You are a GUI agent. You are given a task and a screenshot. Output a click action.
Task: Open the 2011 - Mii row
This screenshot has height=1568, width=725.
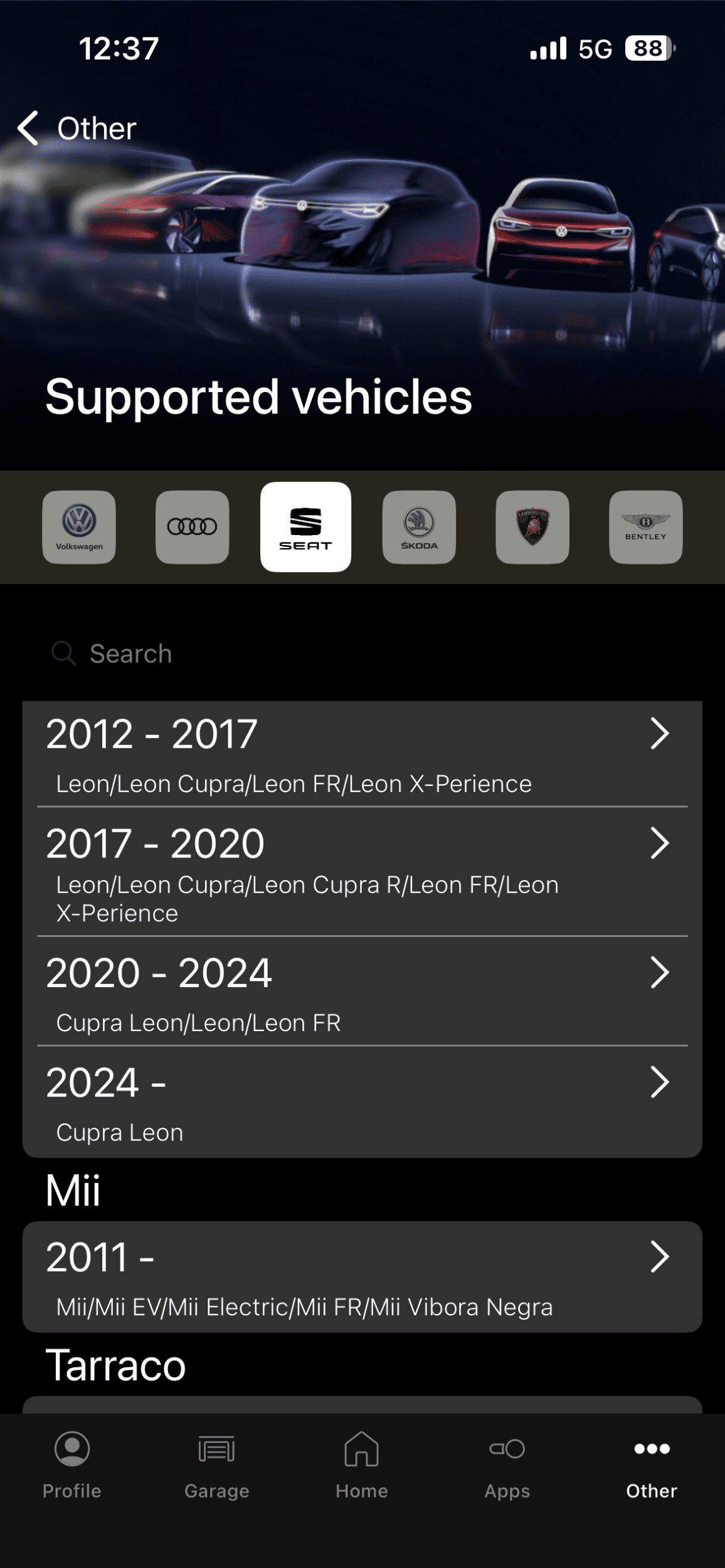[x=362, y=1277]
